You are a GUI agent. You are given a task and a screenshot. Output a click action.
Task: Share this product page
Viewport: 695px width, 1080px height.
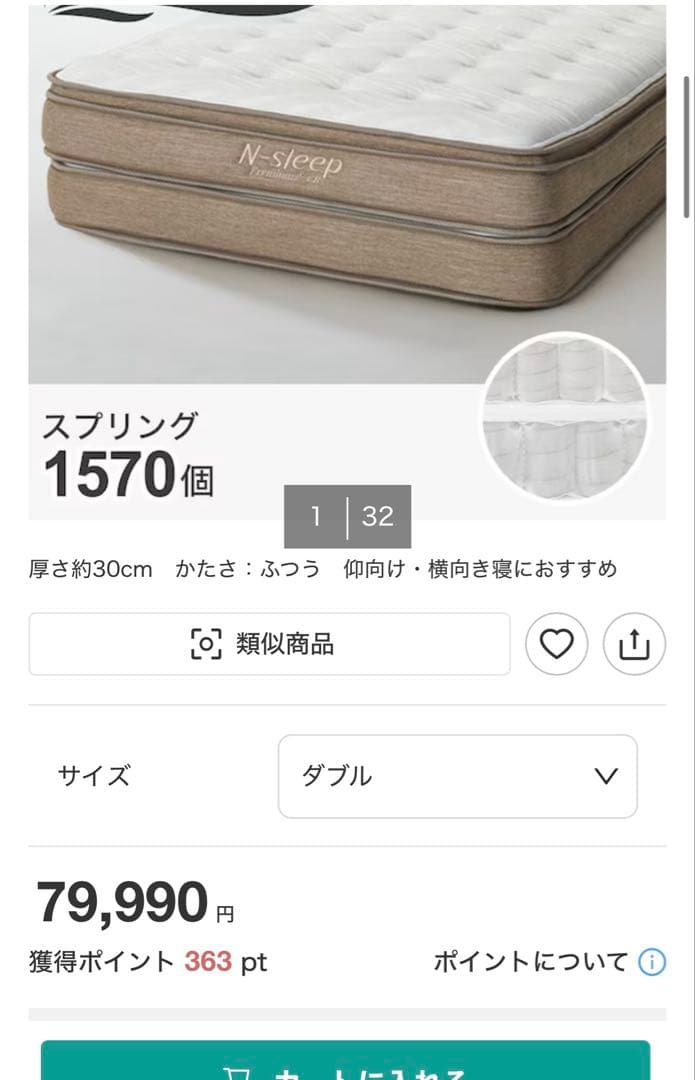[x=634, y=644]
